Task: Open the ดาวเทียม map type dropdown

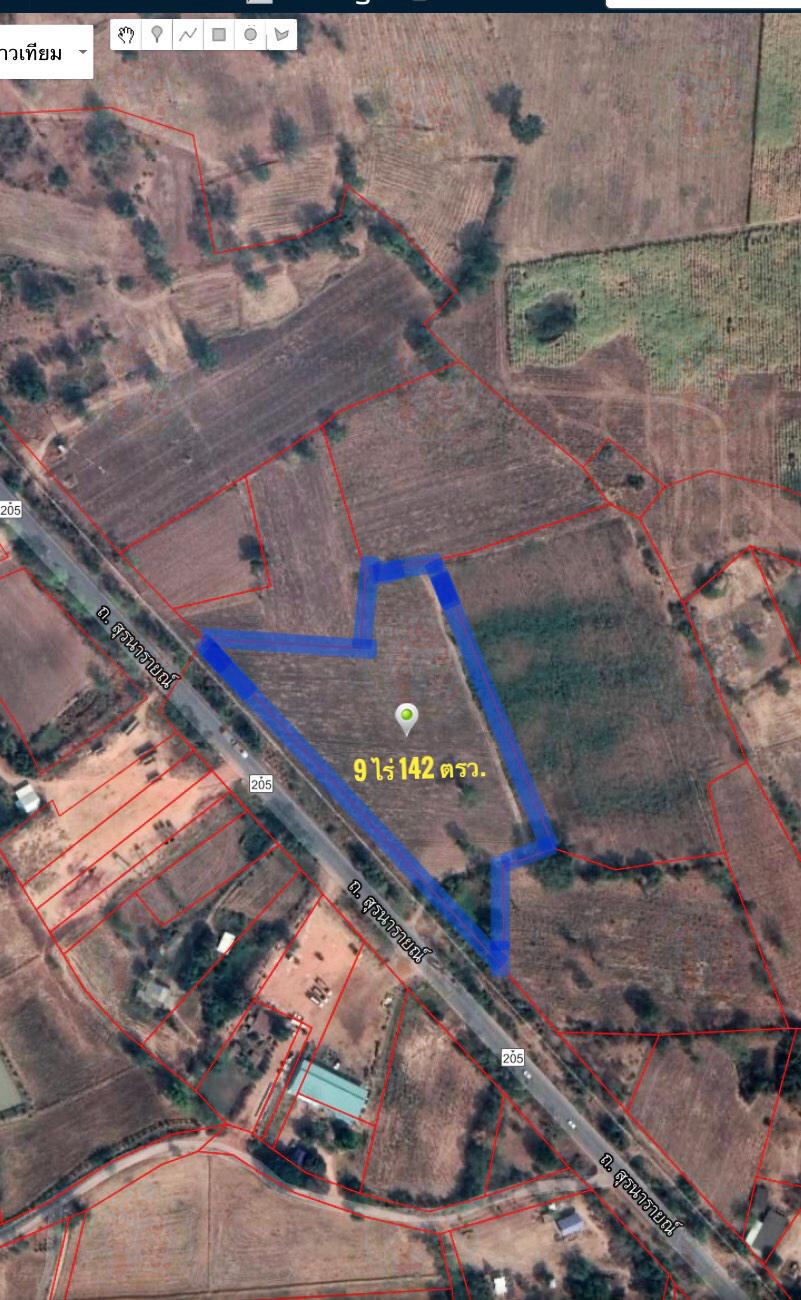Action: 46,52
